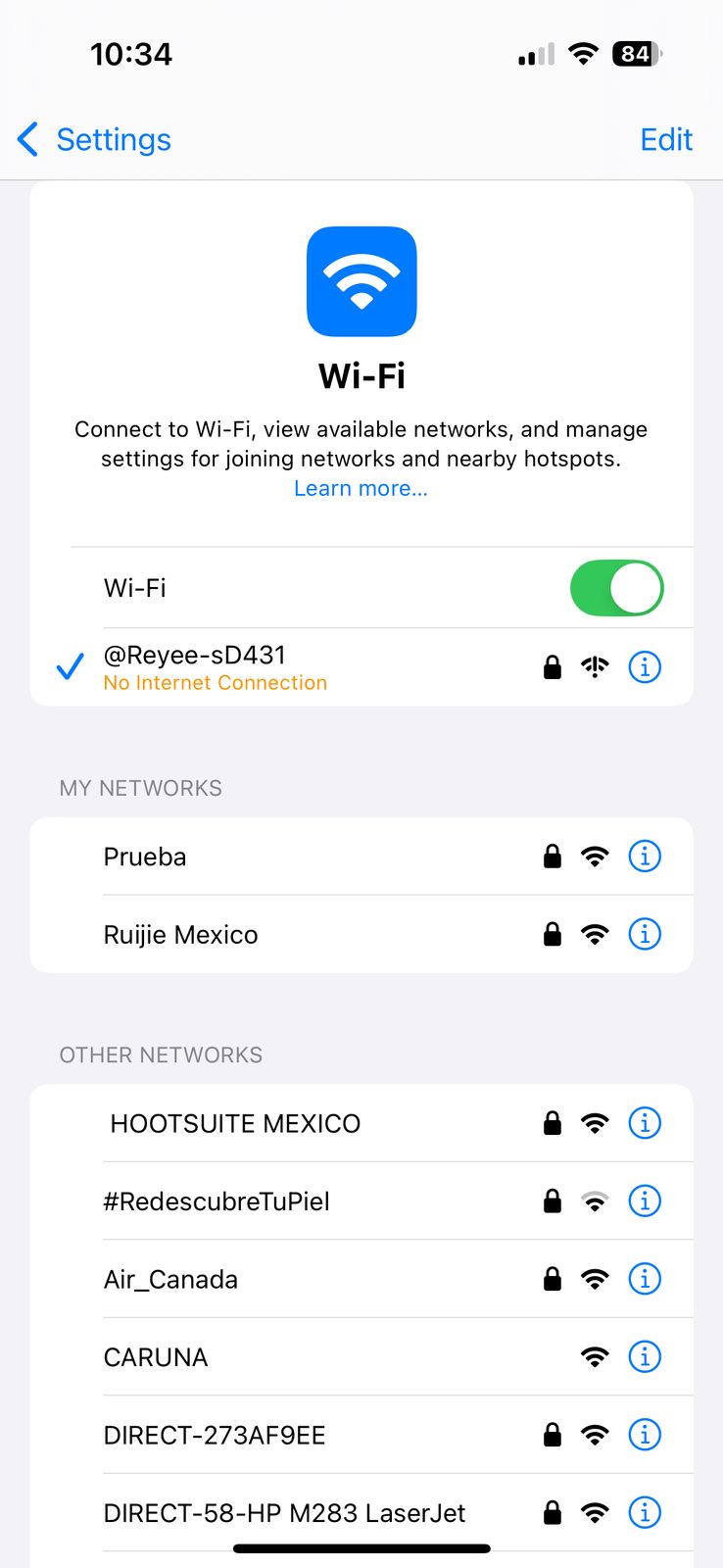View info for Ruijie Mexico
Screen dimensions: 723x1568
[x=644, y=935]
